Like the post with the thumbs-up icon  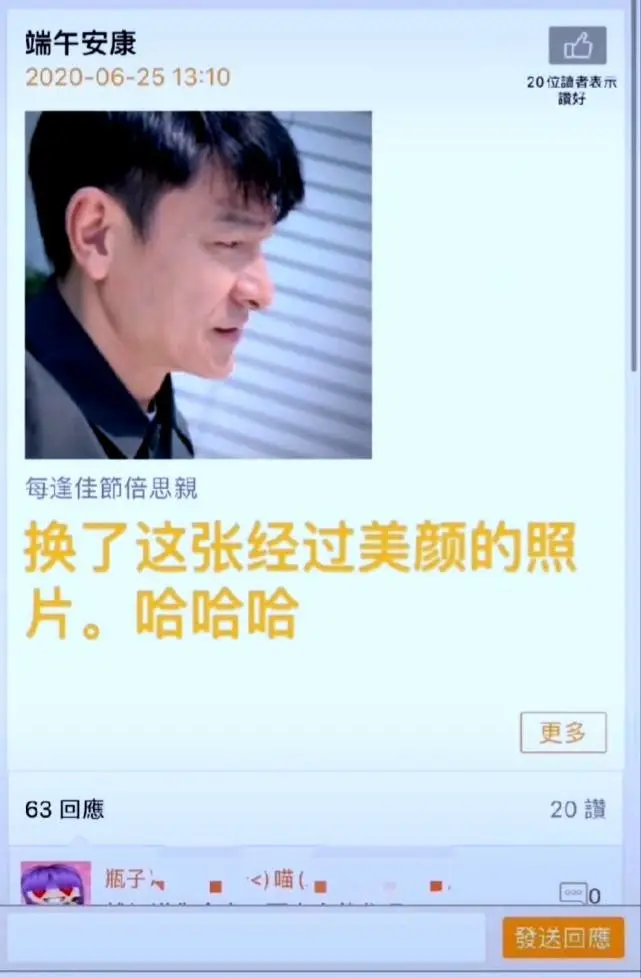577,46
